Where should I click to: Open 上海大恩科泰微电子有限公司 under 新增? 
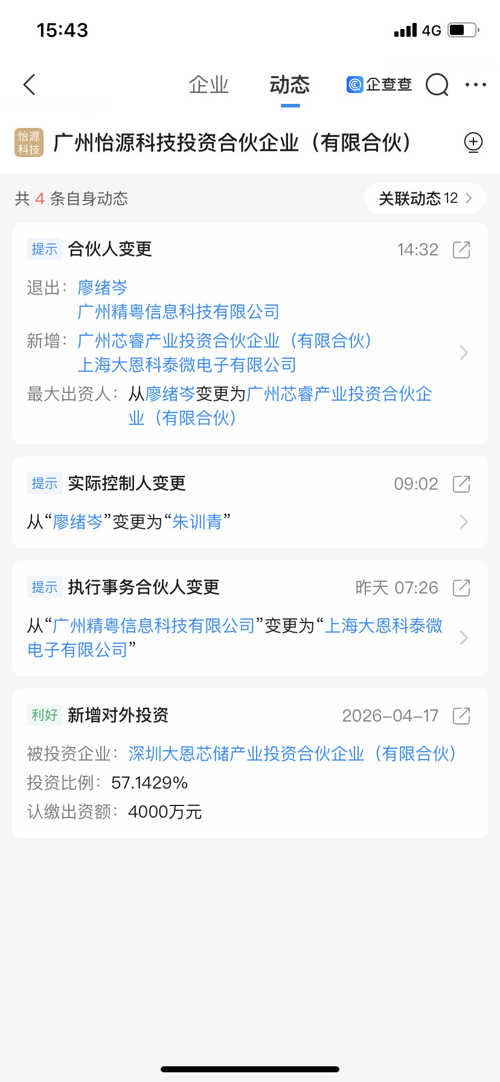click(187, 364)
